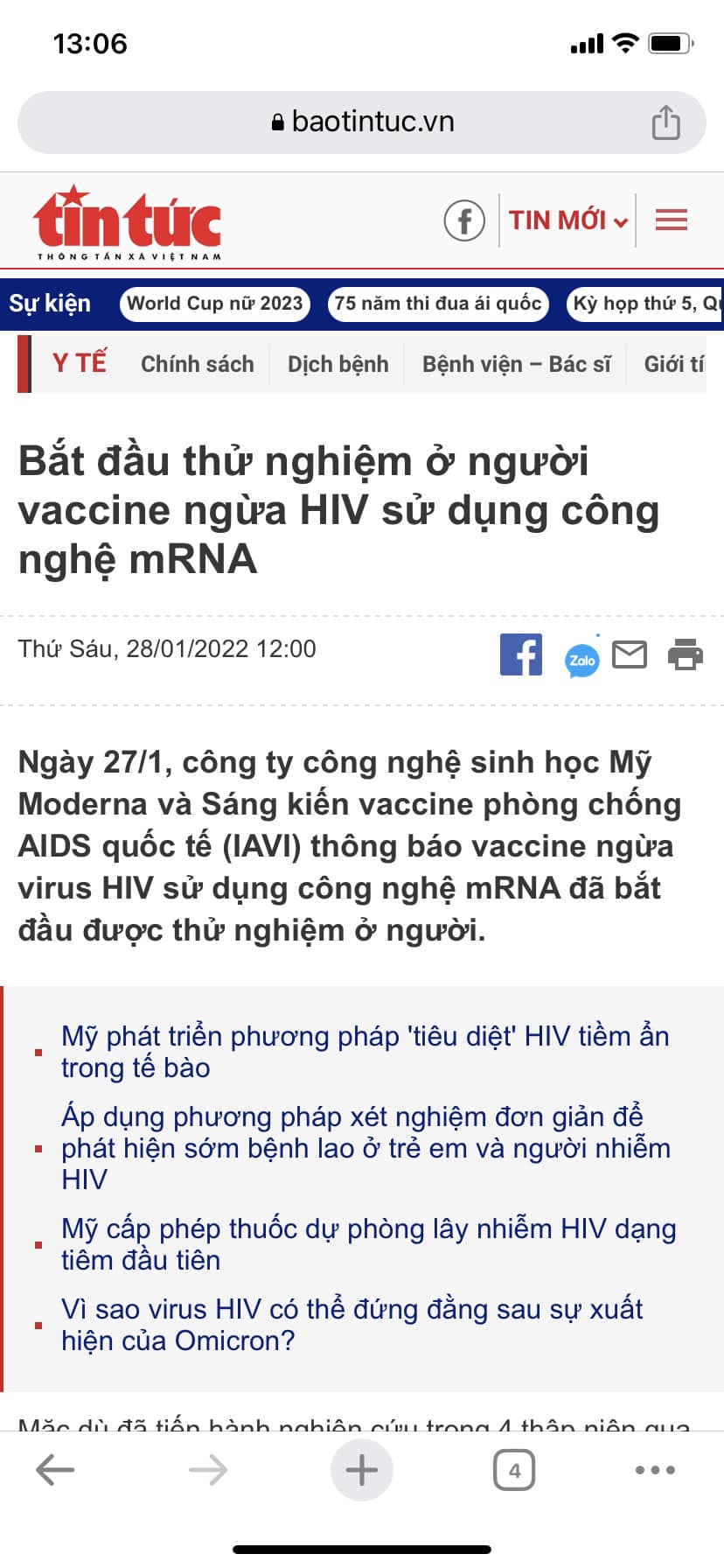This screenshot has height=1568, width=724.
Task: Open the World Cup nữ 2023 event tag
Action: 215,304
